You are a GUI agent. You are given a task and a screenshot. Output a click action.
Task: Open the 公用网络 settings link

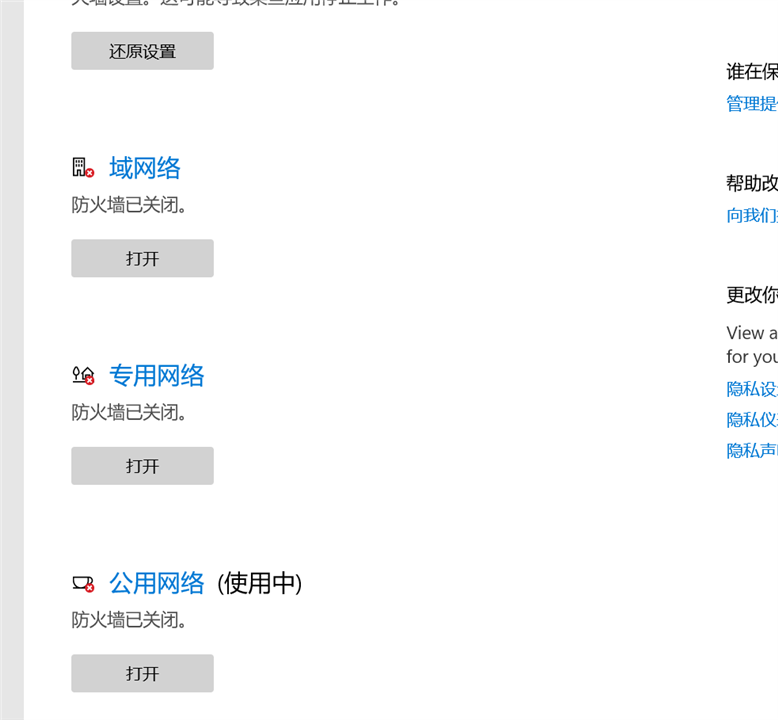(x=157, y=583)
